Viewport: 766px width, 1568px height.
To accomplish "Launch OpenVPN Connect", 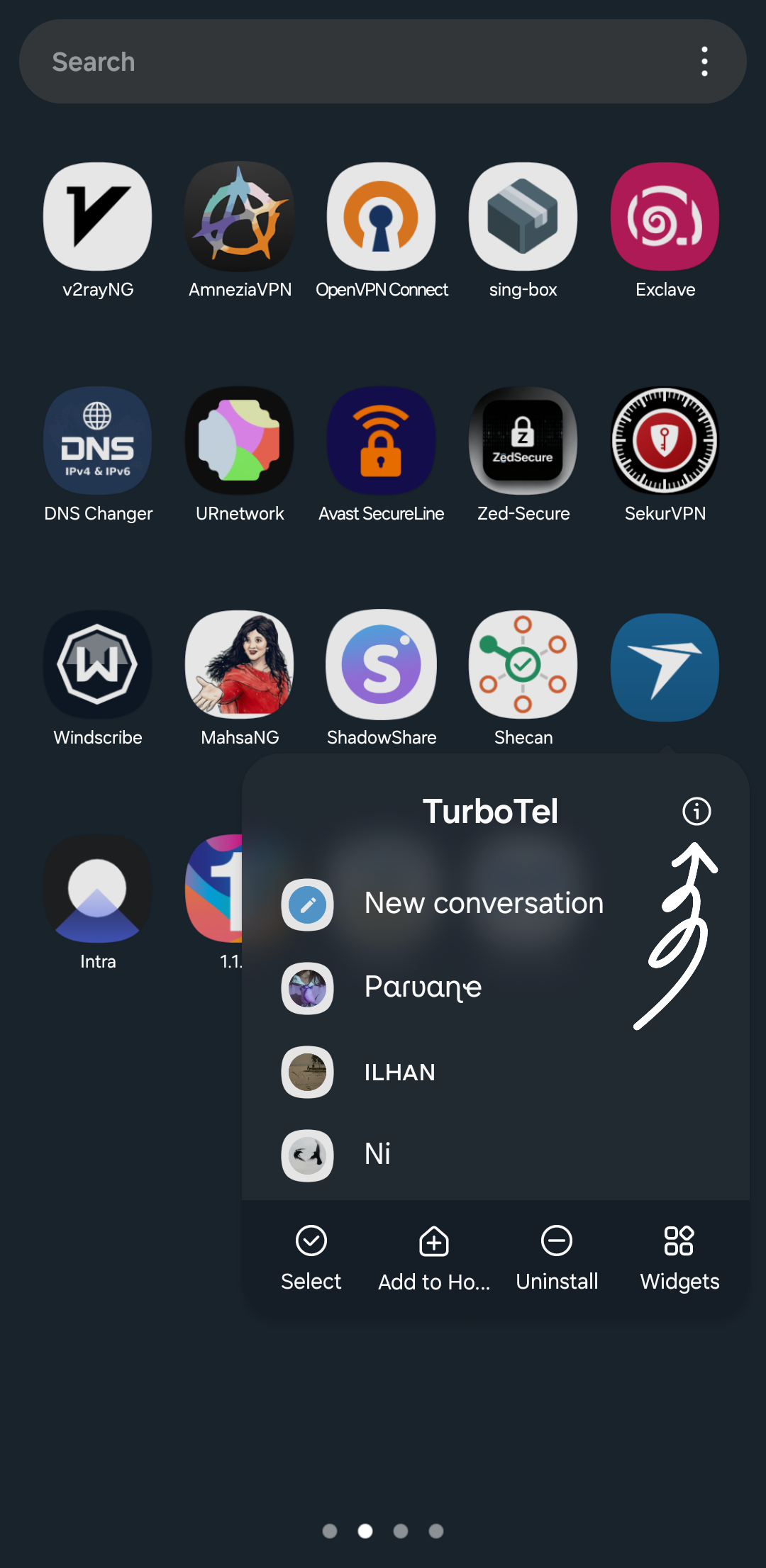I will click(382, 217).
